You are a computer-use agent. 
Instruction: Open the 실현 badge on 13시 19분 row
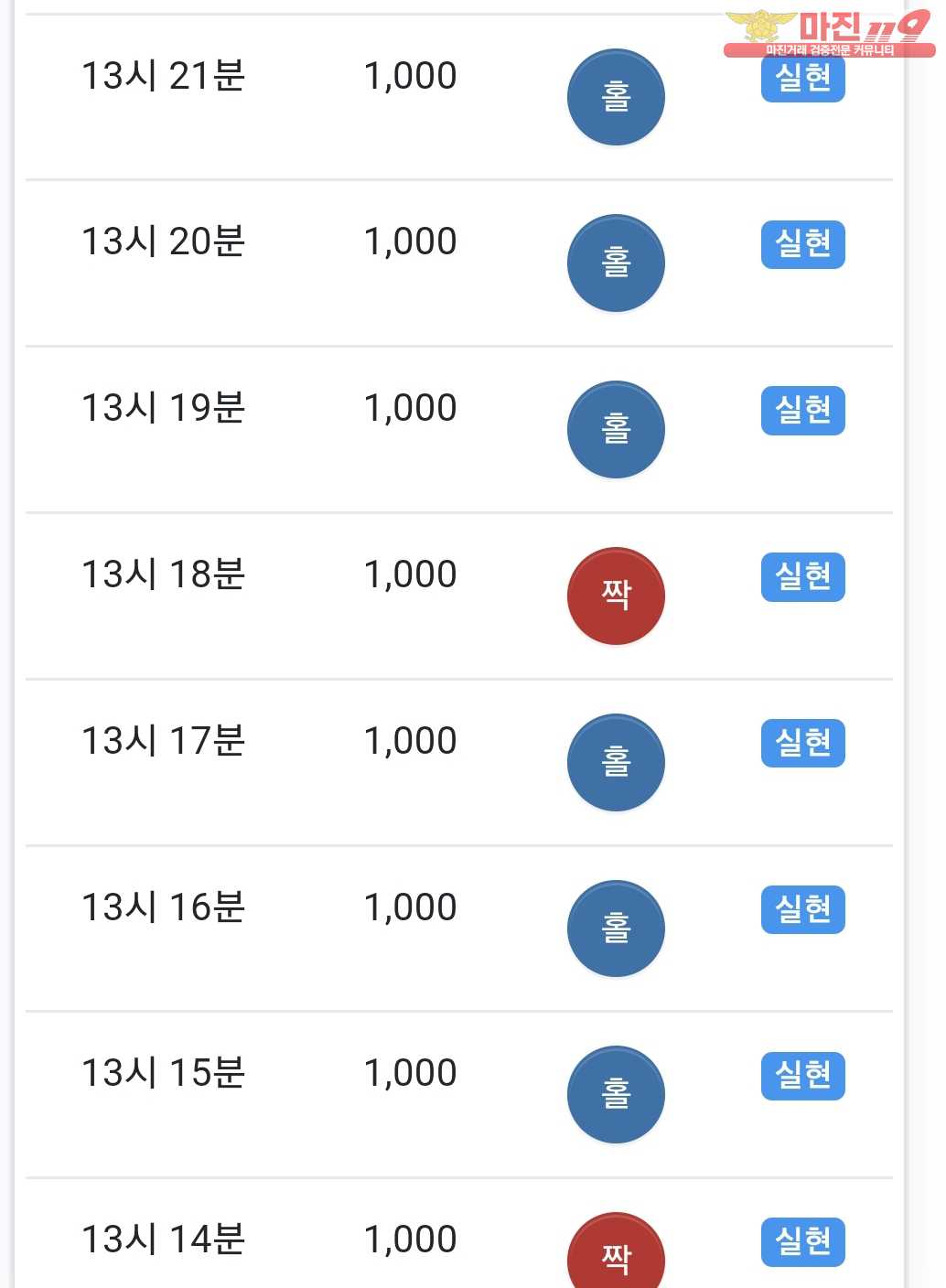(802, 411)
